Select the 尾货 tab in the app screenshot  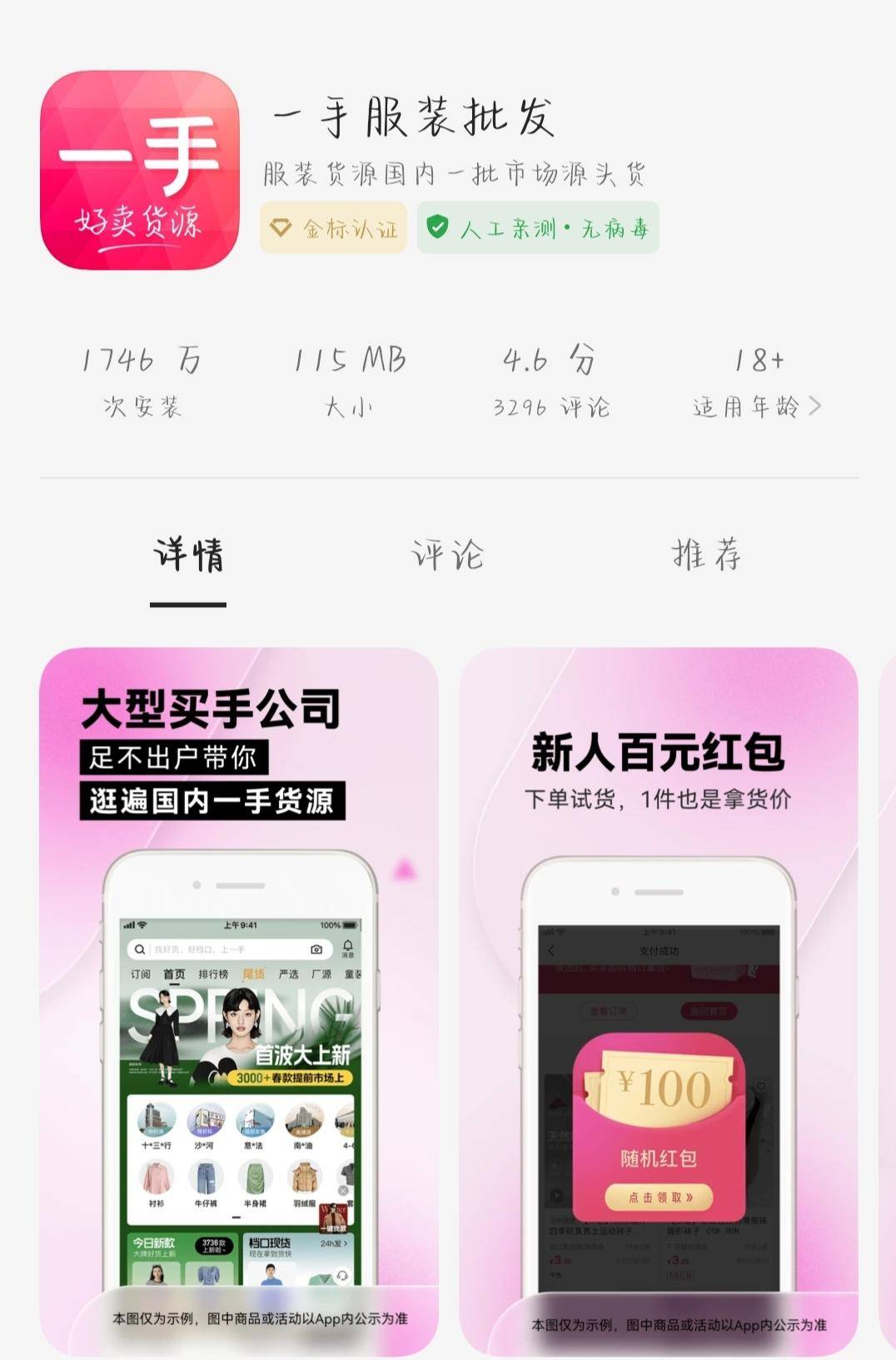click(x=254, y=974)
